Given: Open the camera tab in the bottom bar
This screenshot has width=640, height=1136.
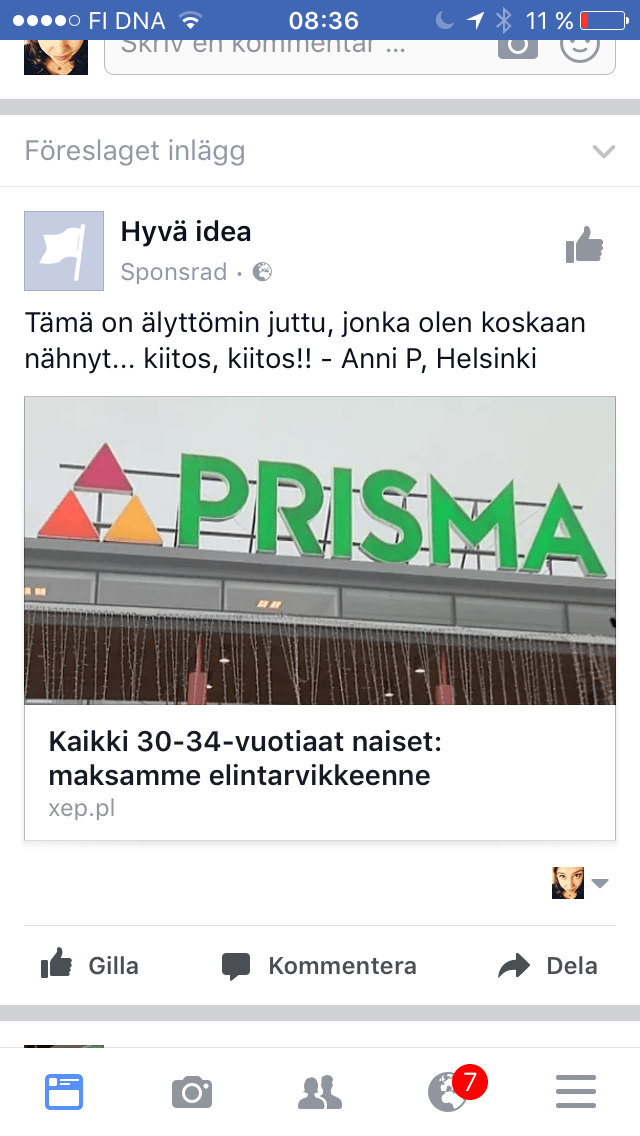Looking at the screenshot, I should tap(192, 1091).
